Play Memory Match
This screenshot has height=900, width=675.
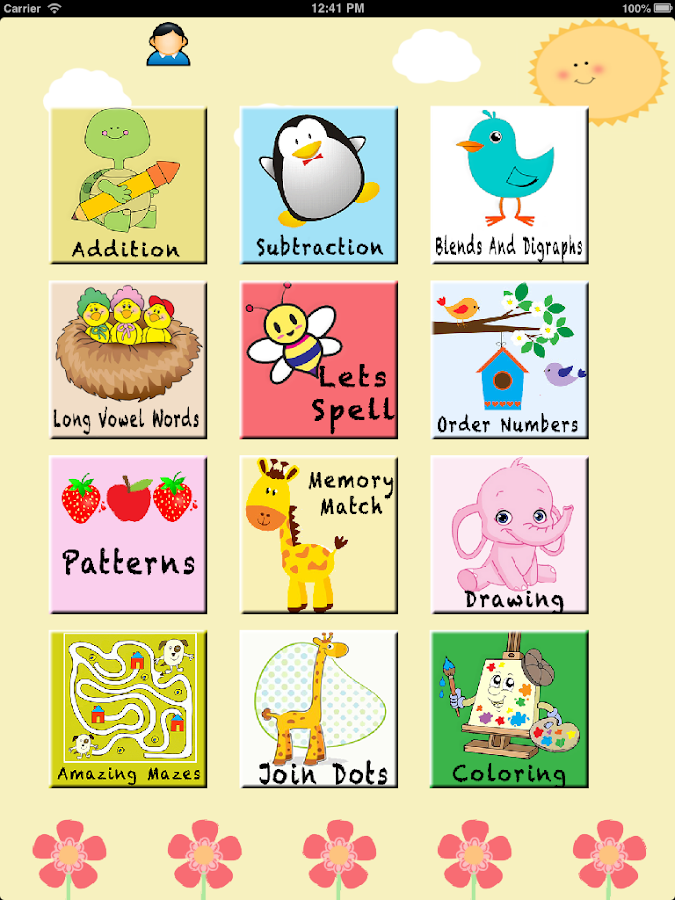(x=319, y=535)
